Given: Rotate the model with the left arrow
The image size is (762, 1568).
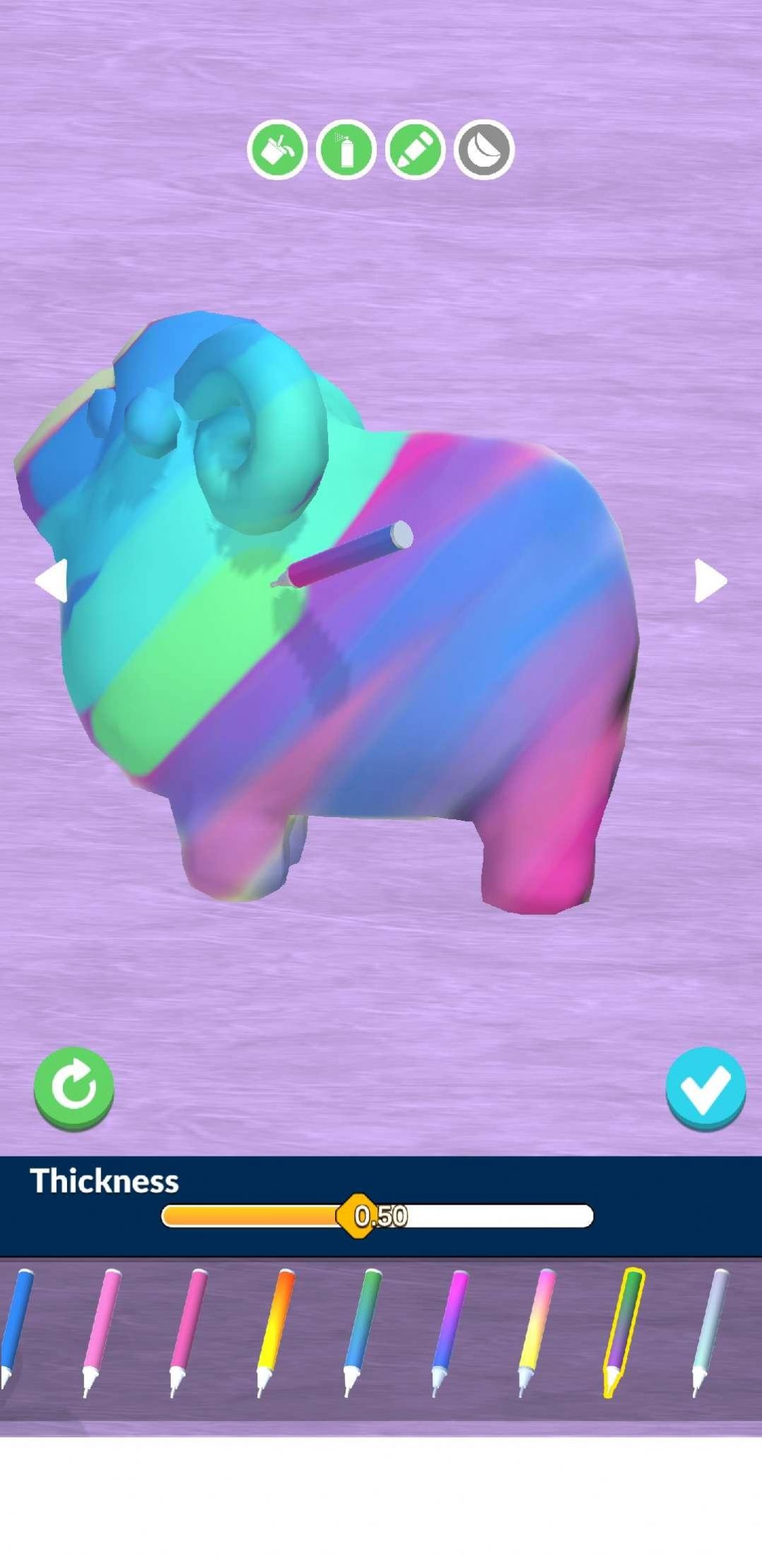Looking at the screenshot, I should (52, 581).
